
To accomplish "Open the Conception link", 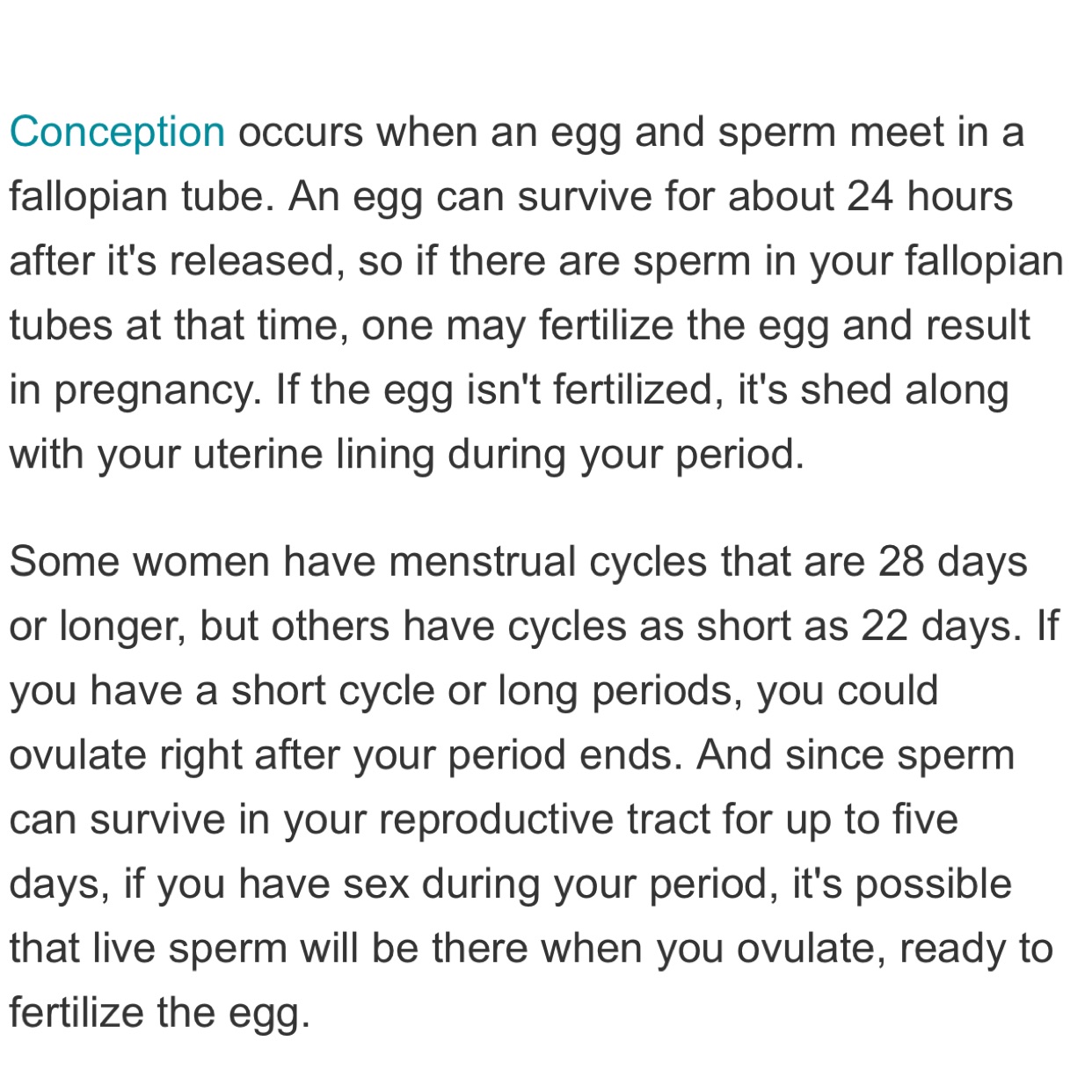I will [x=117, y=133].
